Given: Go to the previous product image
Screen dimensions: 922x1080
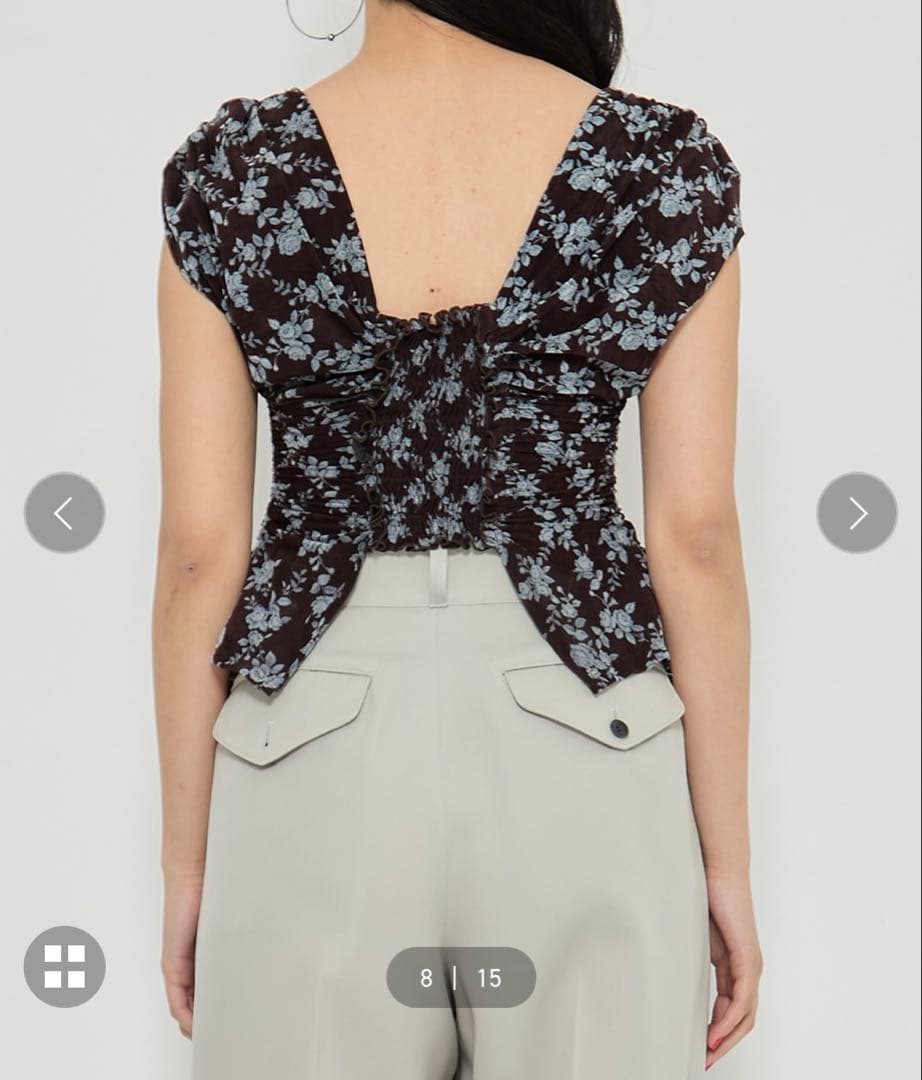Looking at the screenshot, I should pyautogui.click(x=64, y=513).
